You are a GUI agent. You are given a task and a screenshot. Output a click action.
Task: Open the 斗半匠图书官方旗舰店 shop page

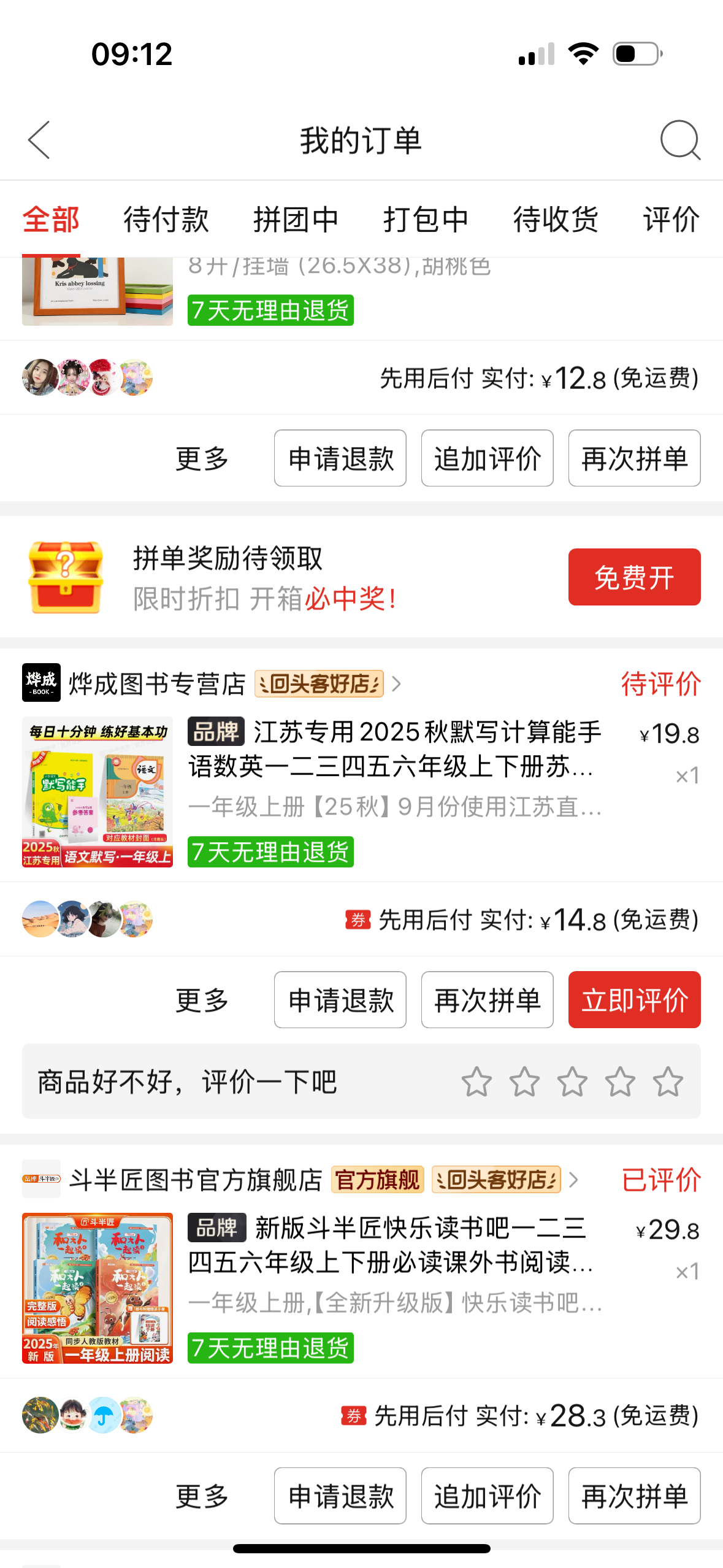tap(195, 1180)
